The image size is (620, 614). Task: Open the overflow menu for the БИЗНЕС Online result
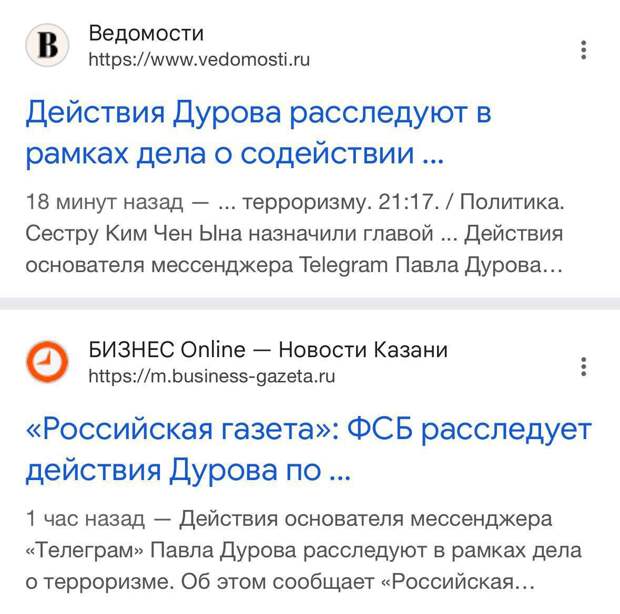(x=584, y=363)
